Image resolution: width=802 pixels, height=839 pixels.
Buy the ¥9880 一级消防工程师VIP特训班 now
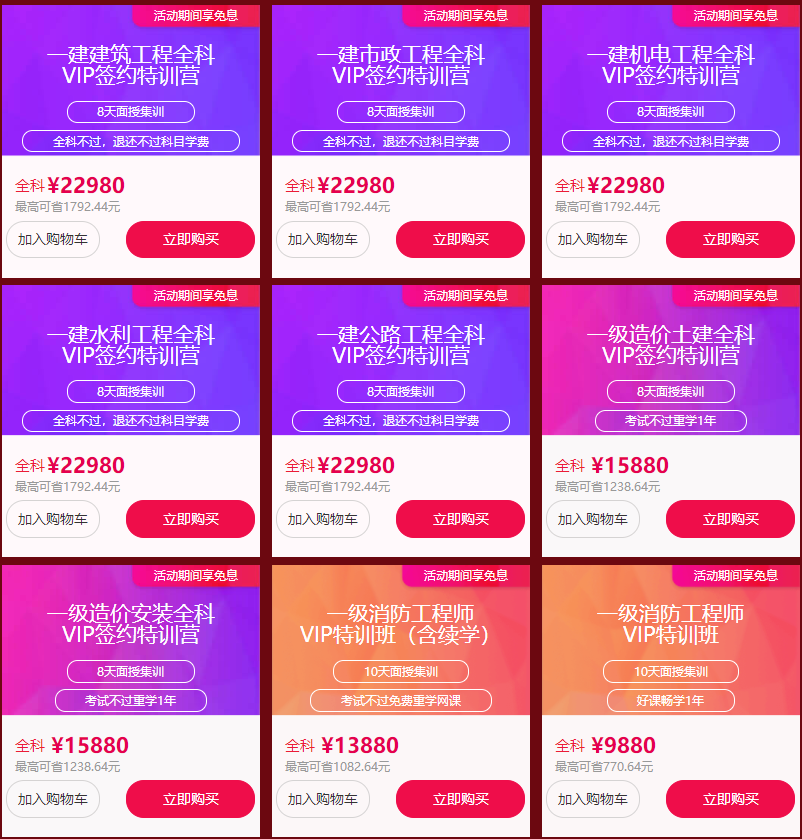click(730, 799)
